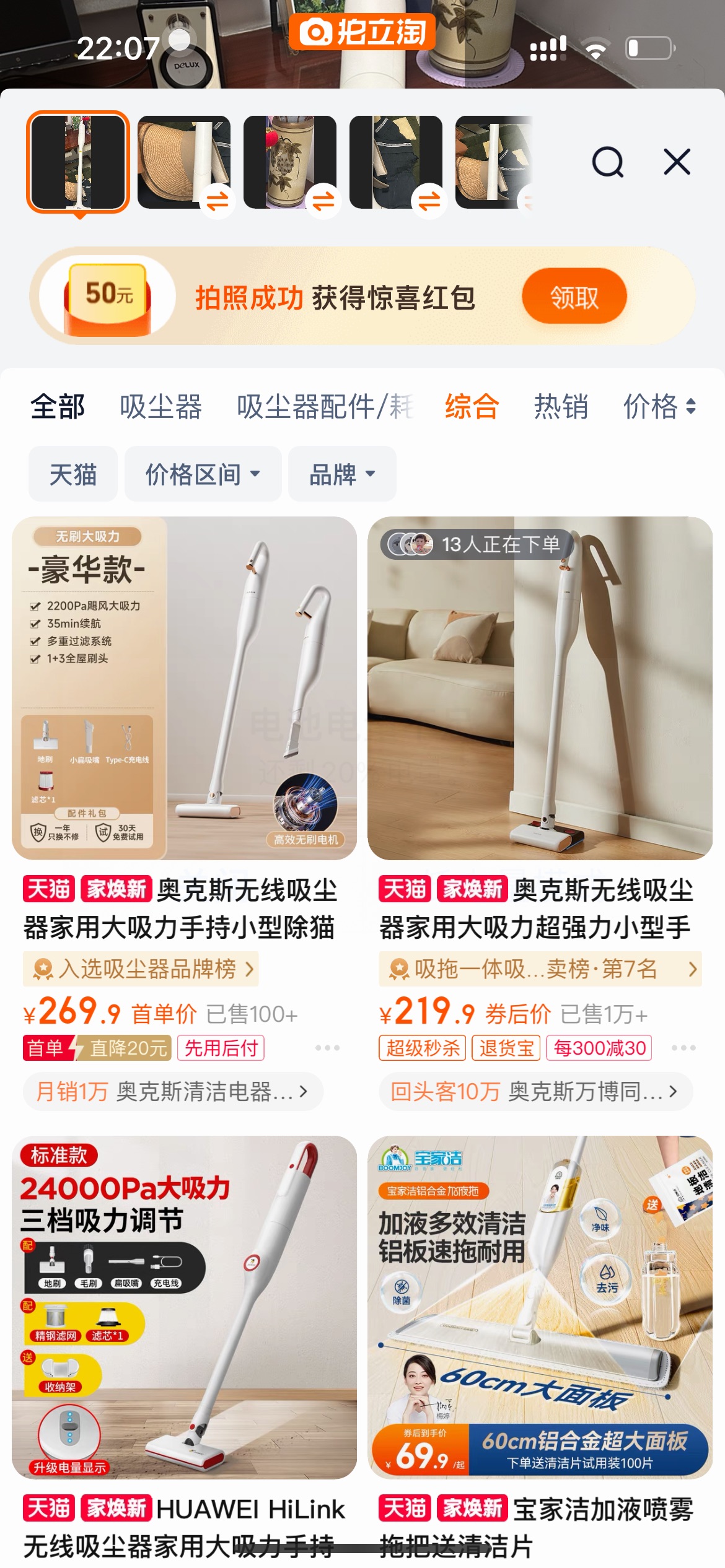725x1568 pixels.
Task: Select the 全部 category tab
Action: tap(58, 407)
